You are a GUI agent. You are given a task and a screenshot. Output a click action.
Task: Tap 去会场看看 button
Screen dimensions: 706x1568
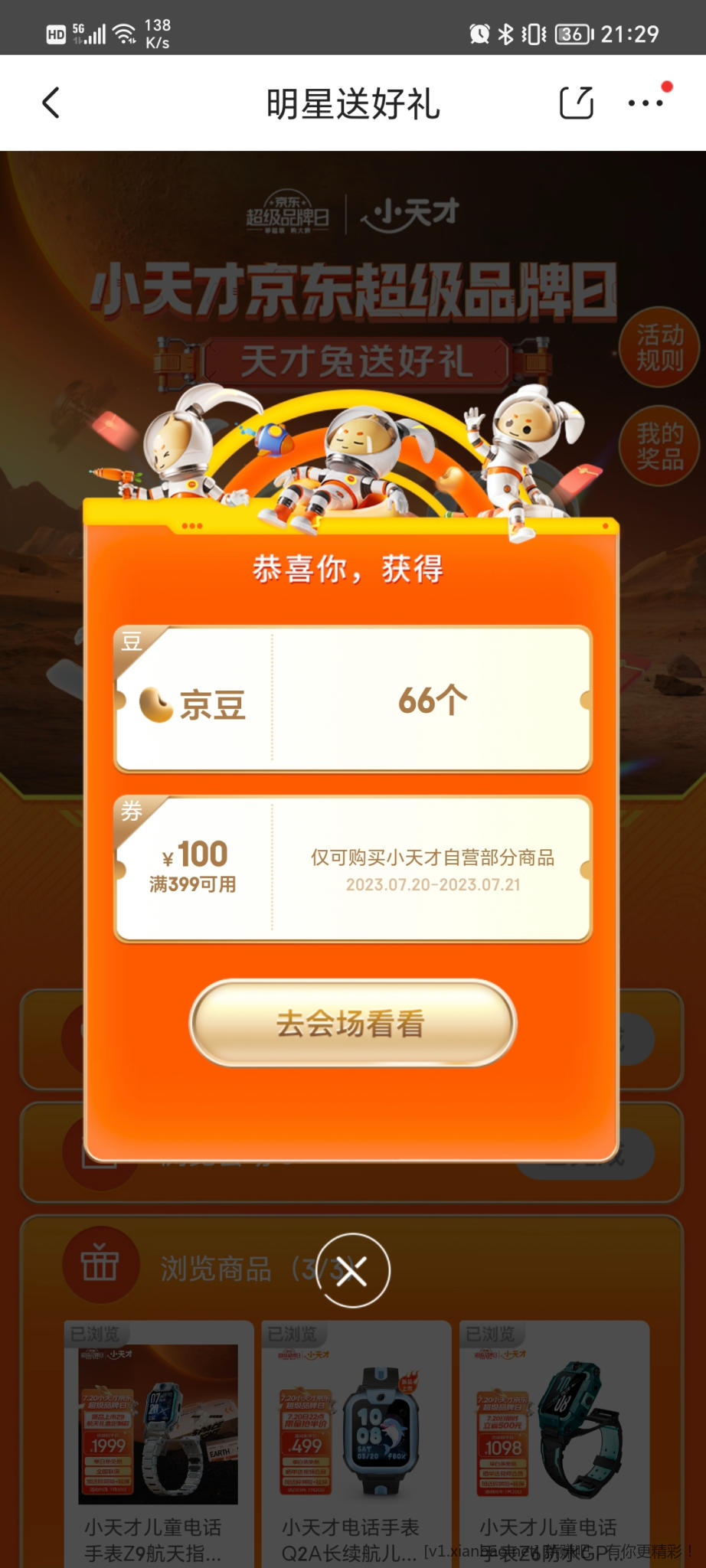pyautogui.click(x=352, y=1023)
